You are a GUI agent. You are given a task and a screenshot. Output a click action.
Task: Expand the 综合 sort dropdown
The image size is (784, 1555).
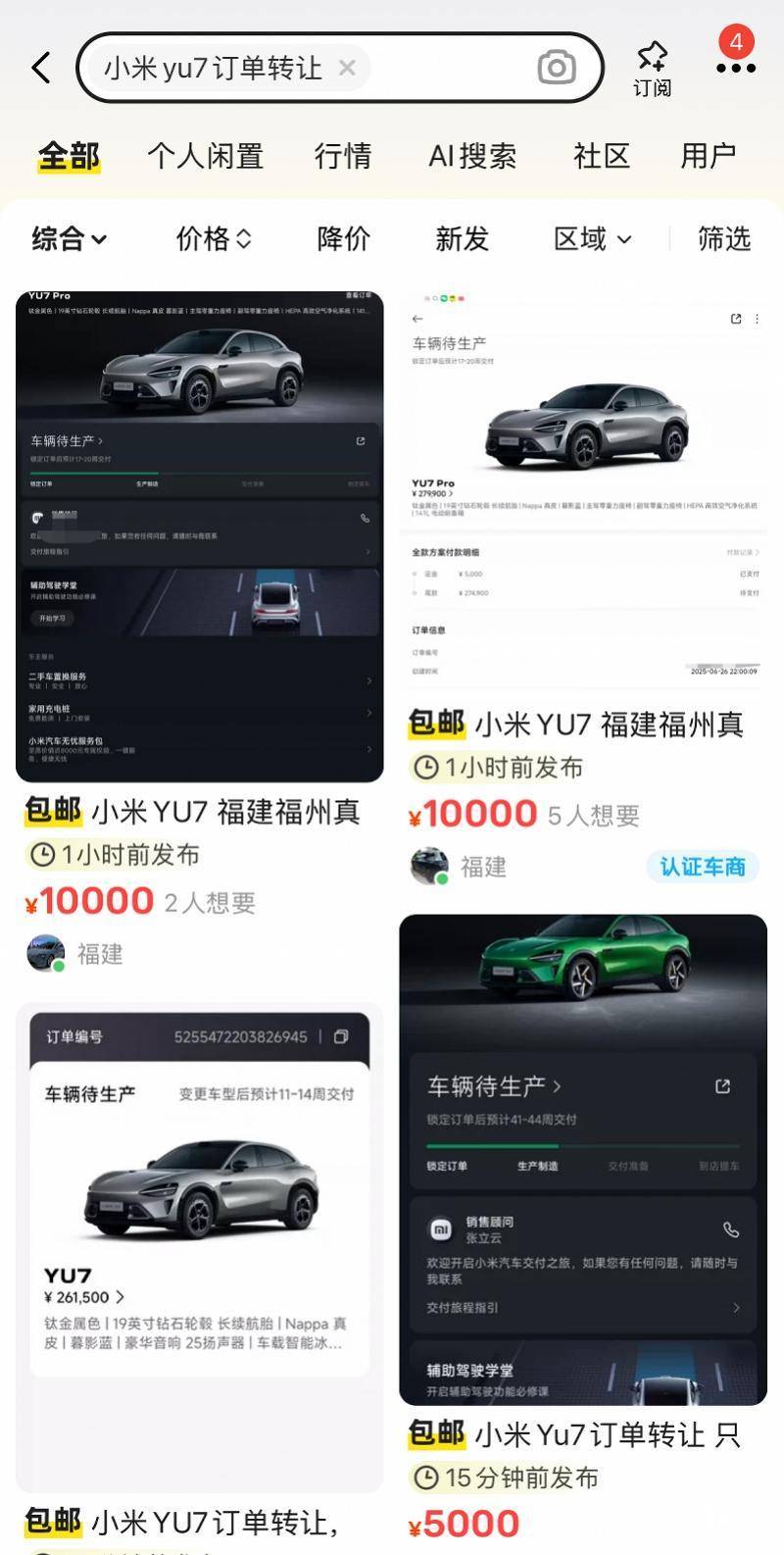[69, 238]
